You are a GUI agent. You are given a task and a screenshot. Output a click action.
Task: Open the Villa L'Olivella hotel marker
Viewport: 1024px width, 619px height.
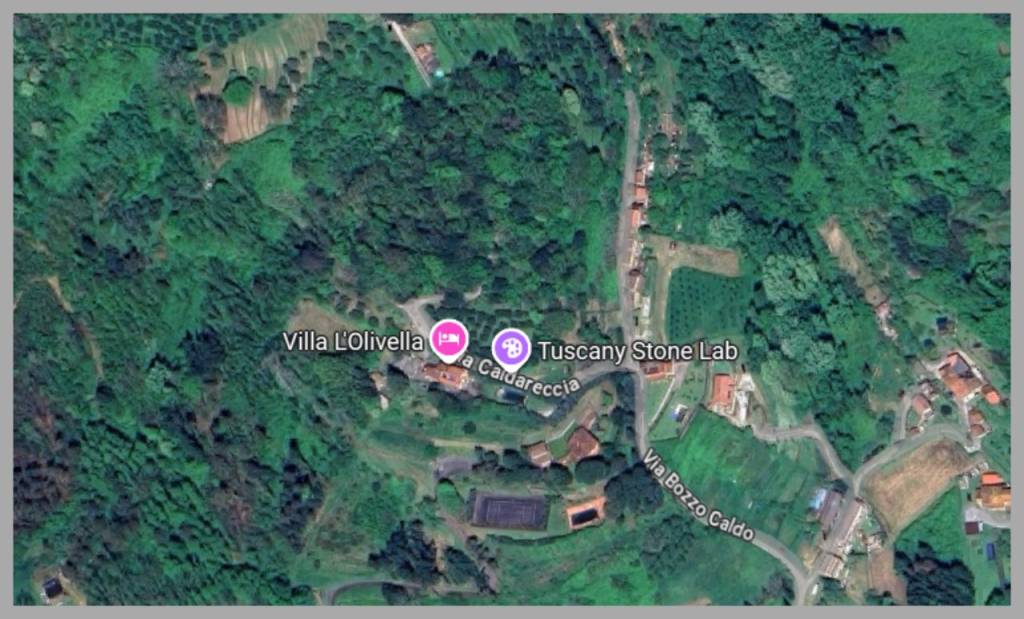click(x=449, y=339)
